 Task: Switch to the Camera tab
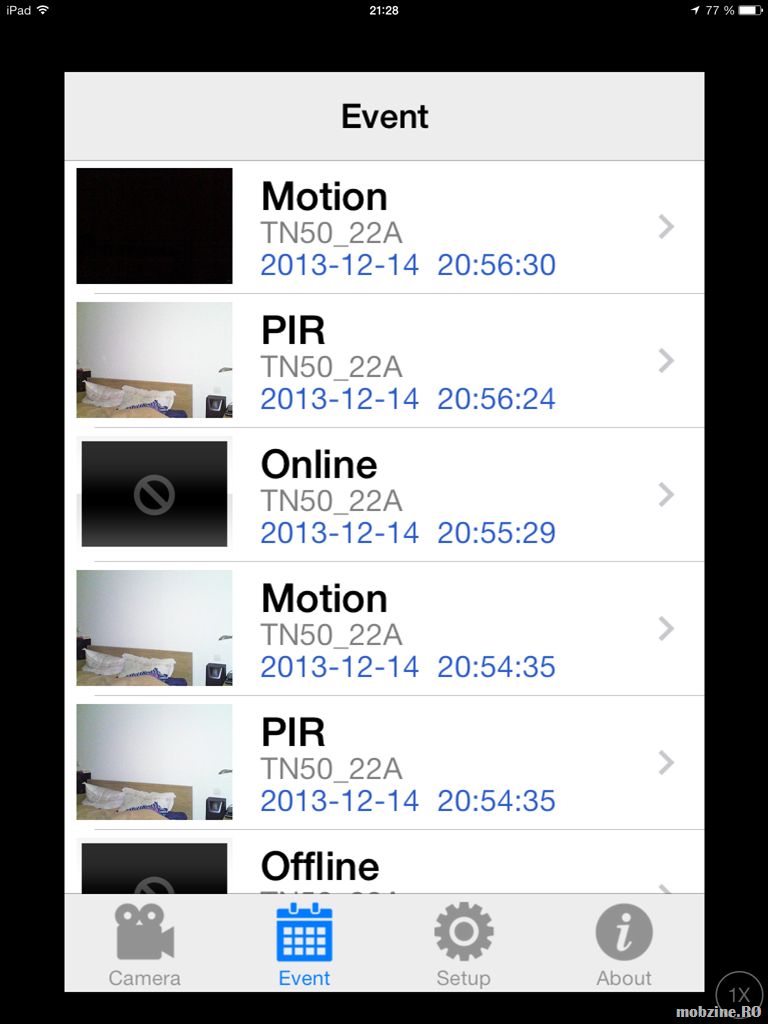pyautogui.click(x=144, y=944)
